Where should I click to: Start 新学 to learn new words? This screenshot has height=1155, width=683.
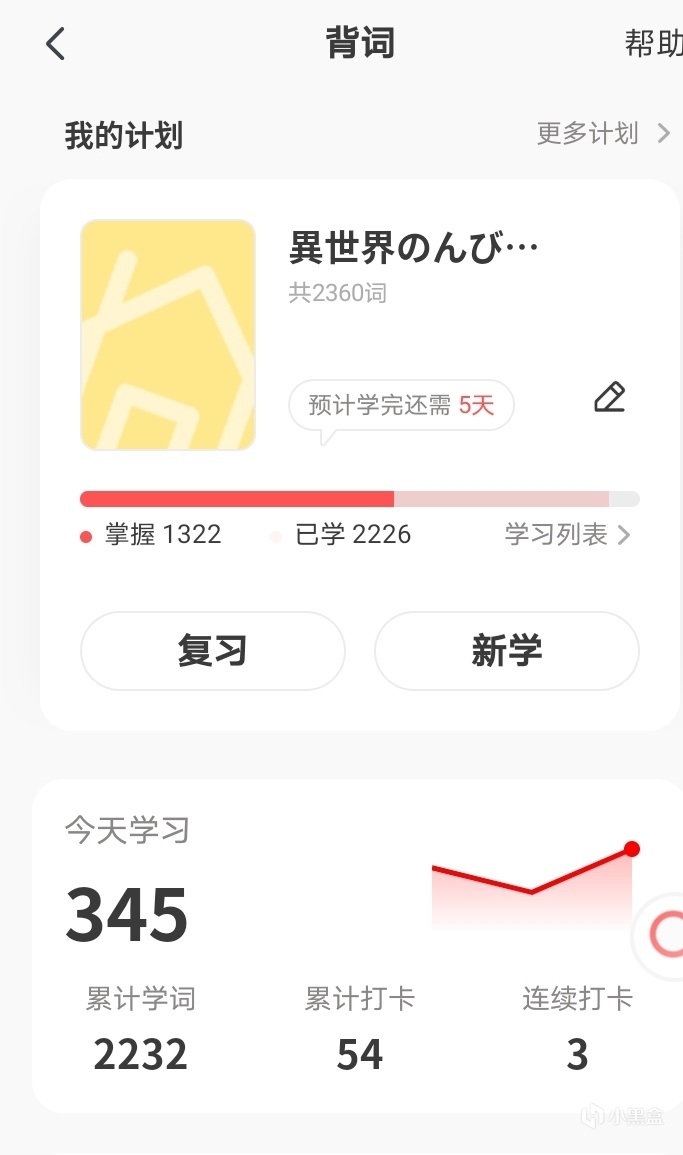point(506,651)
